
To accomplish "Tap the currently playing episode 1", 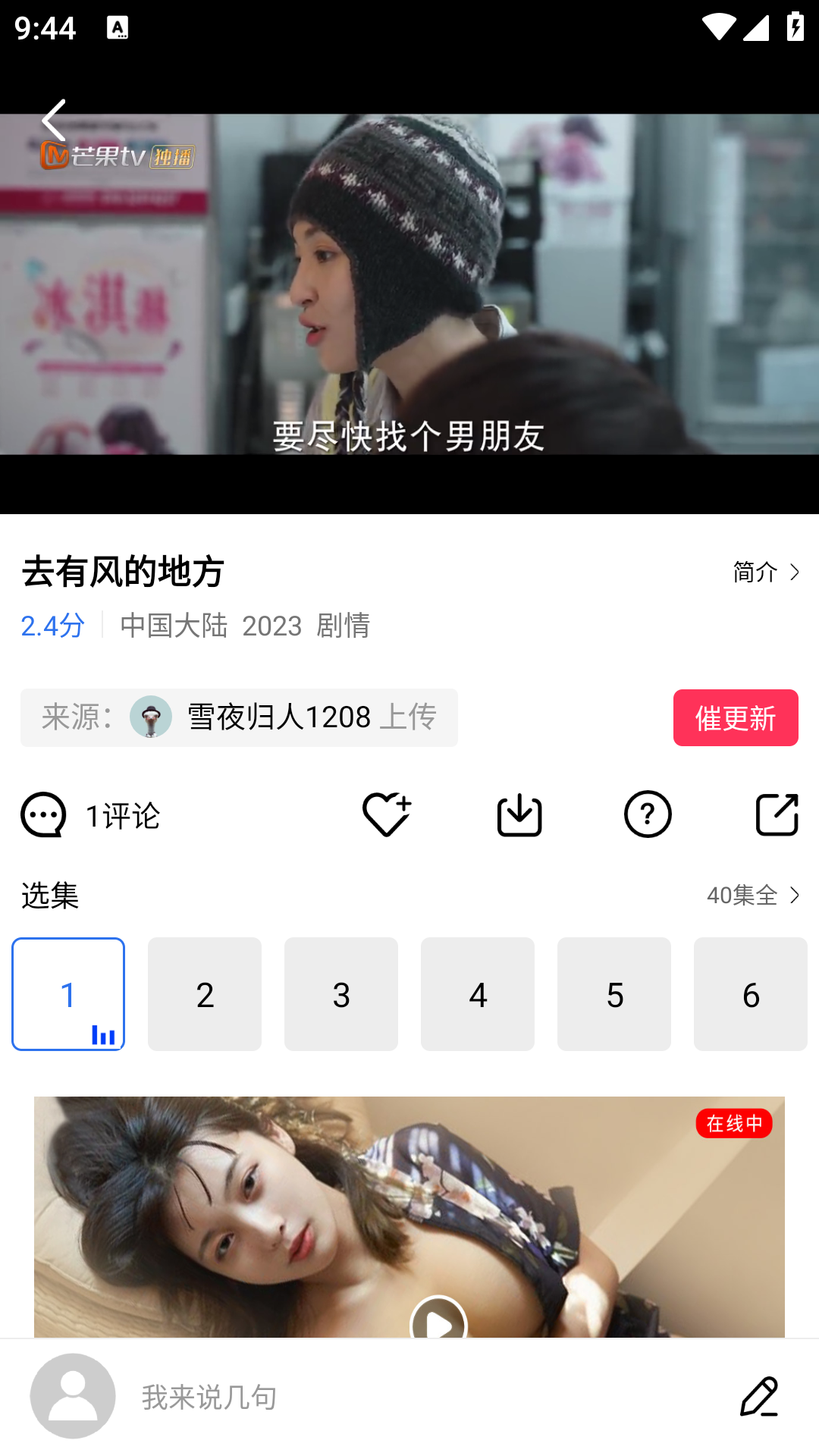I will coord(67,993).
